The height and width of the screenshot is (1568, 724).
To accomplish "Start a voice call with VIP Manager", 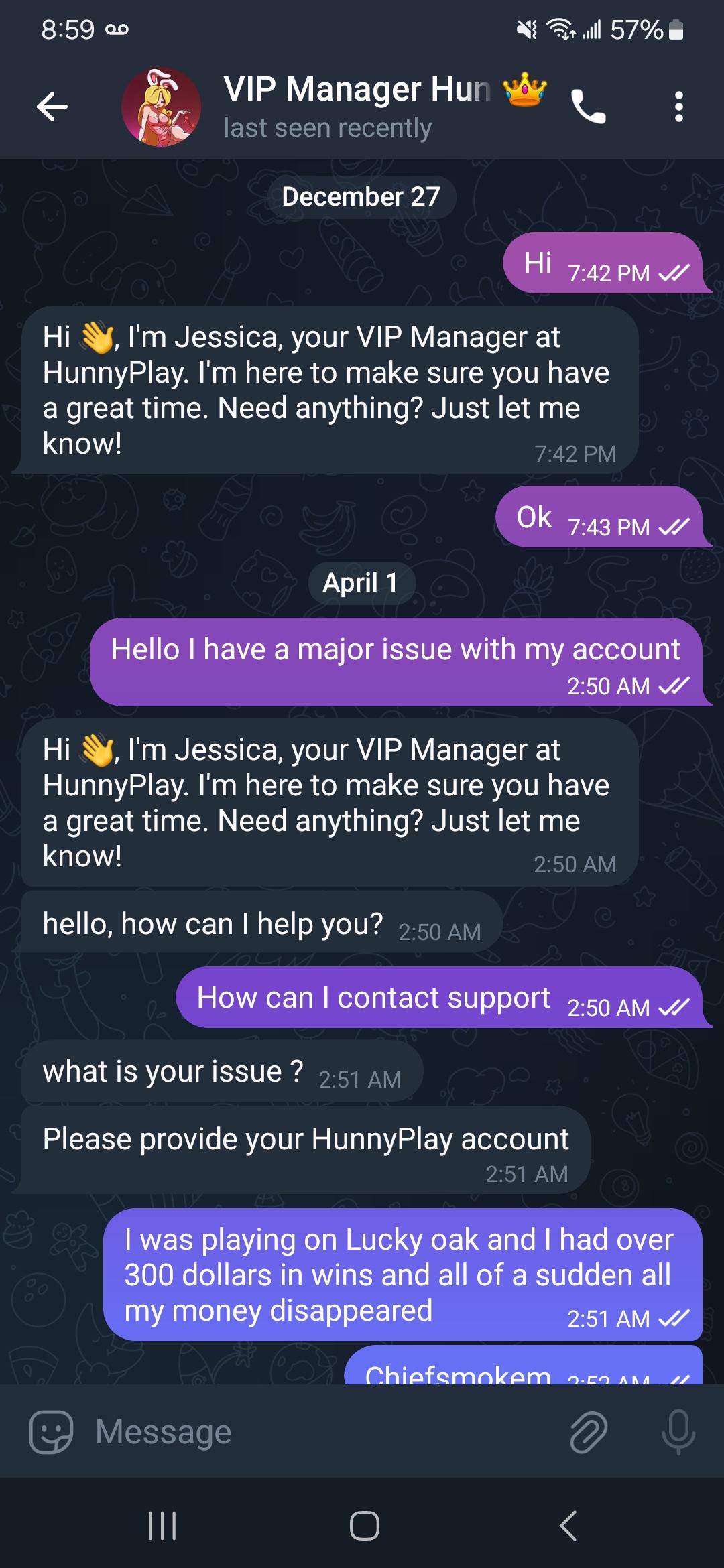I will tap(588, 107).
